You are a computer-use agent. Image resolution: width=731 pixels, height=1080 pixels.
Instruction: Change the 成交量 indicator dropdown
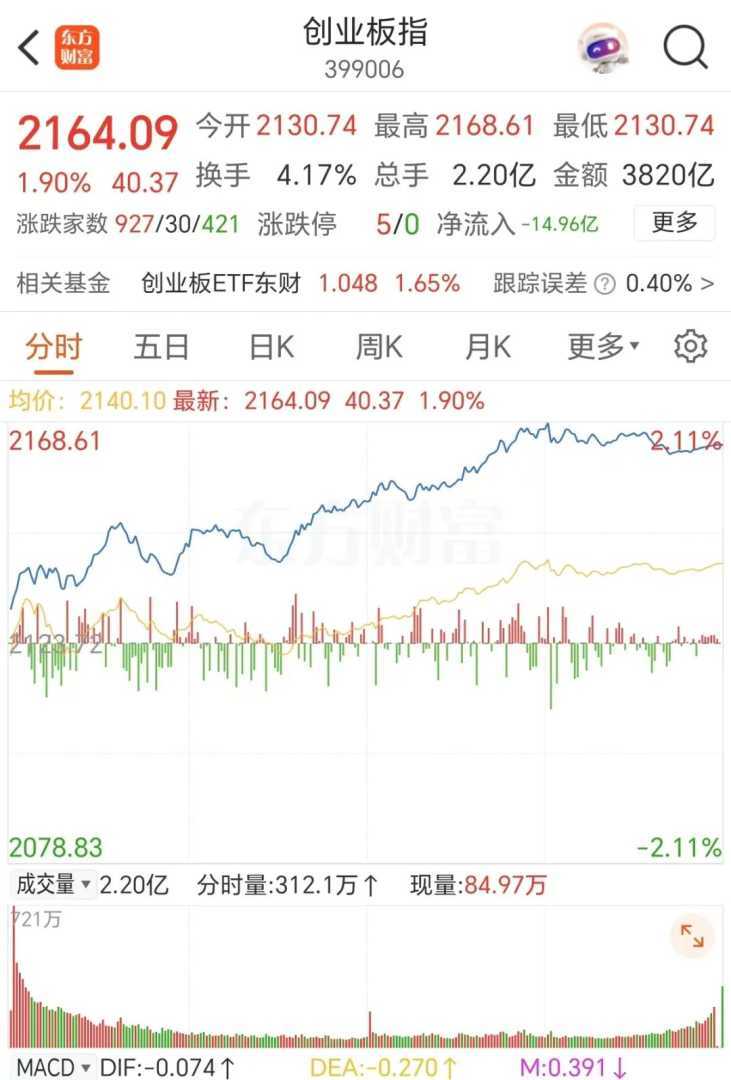click(52, 885)
